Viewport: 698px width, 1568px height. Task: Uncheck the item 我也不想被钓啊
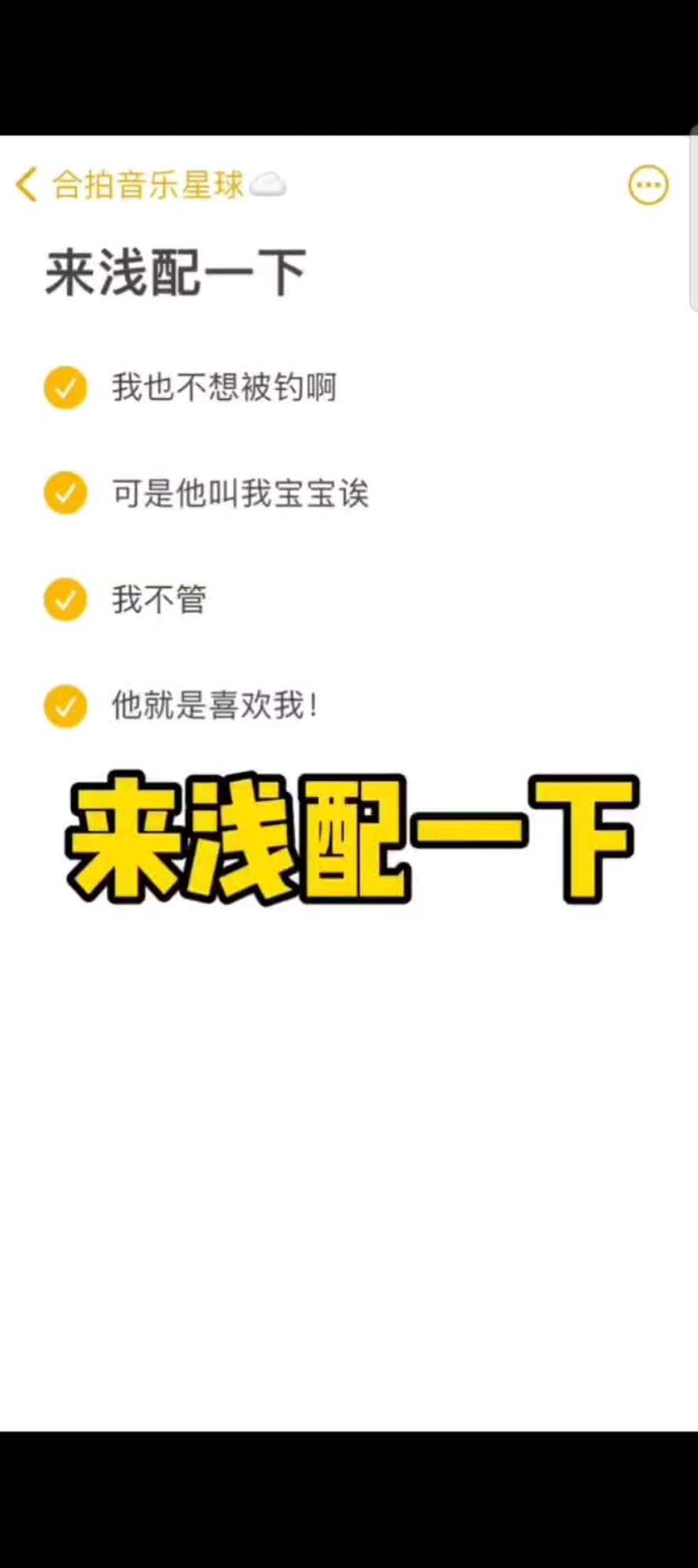(65, 388)
